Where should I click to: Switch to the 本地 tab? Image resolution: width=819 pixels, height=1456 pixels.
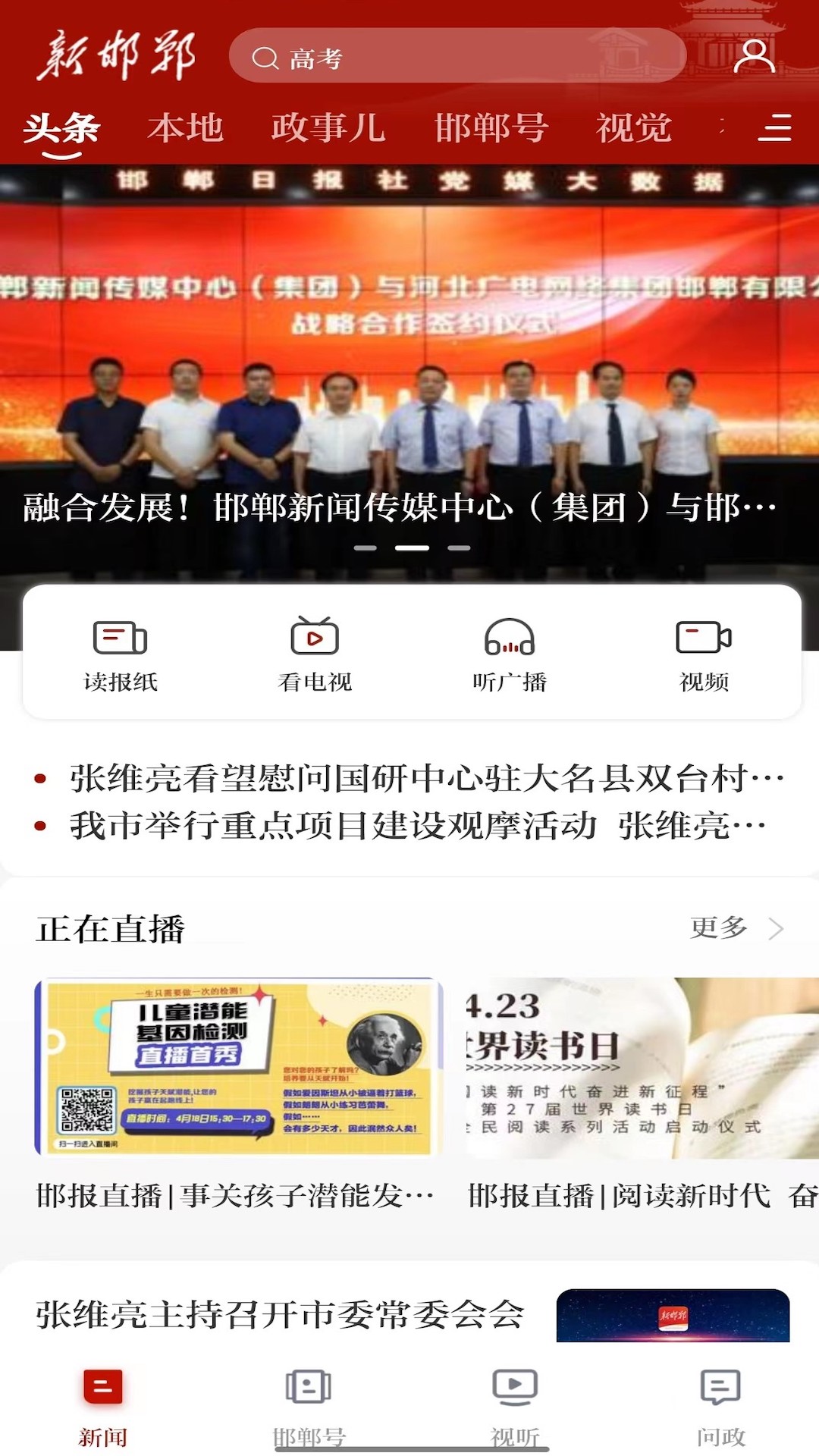point(186,129)
